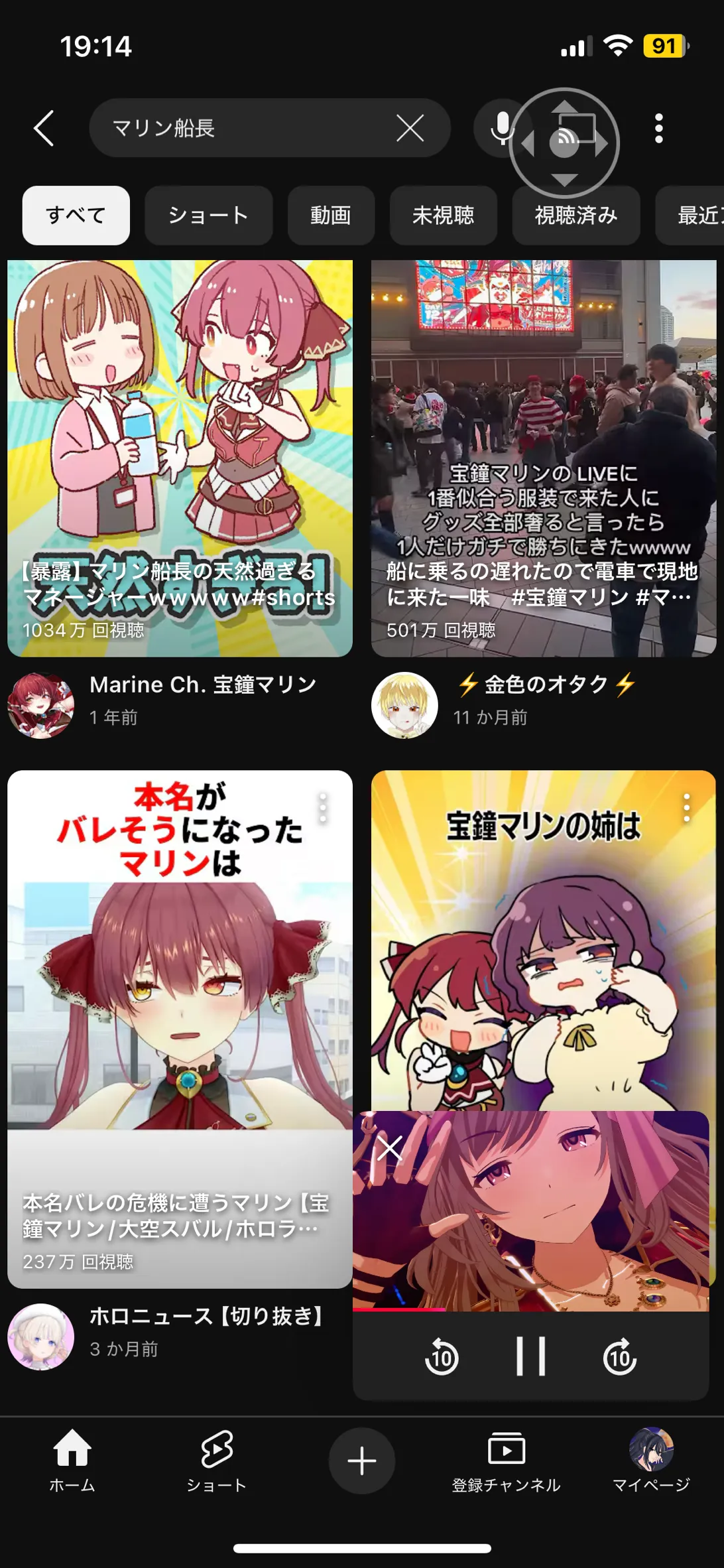Go to the ホーム tab
Image resolution: width=724 pixels, height=1568 pixels.
click(72, 1461)
